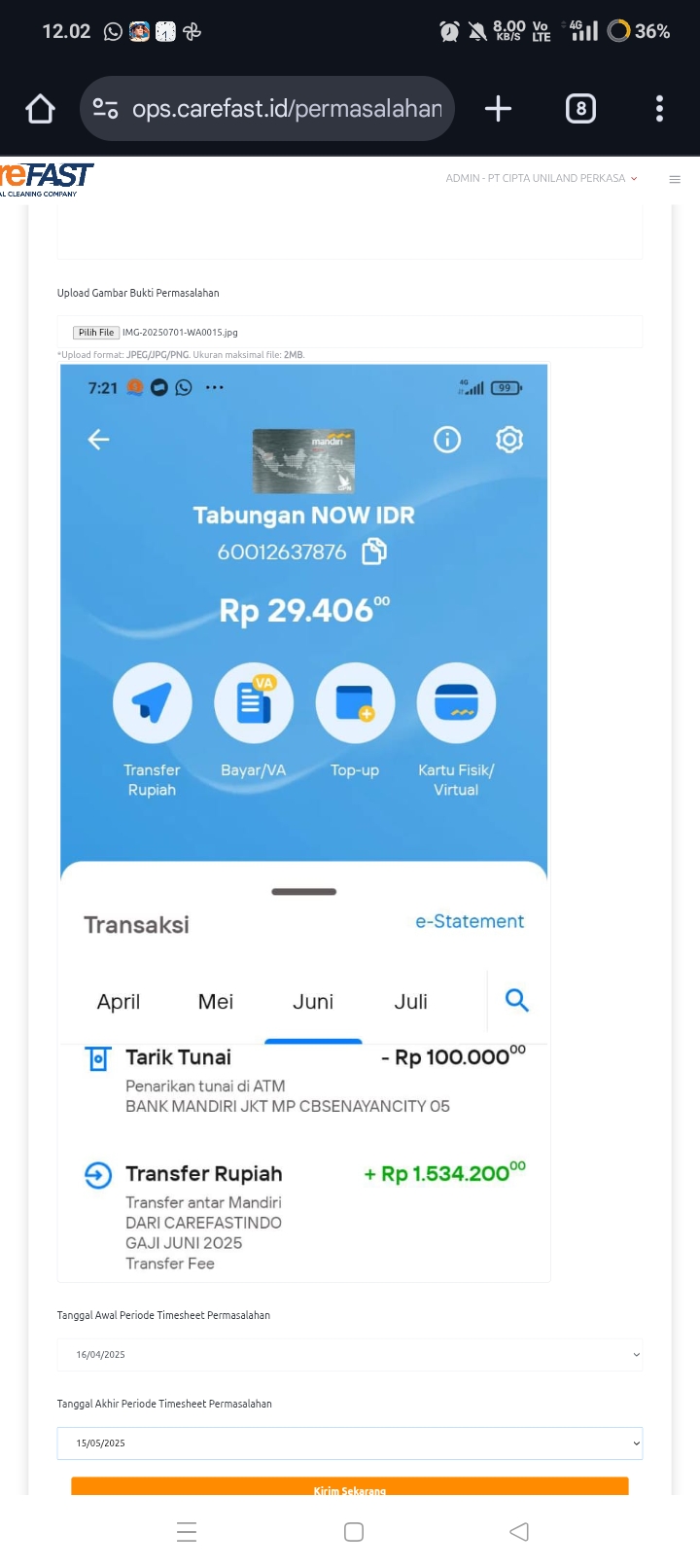
Task: Open the browser overflow menu
Action: coord(659,108)
